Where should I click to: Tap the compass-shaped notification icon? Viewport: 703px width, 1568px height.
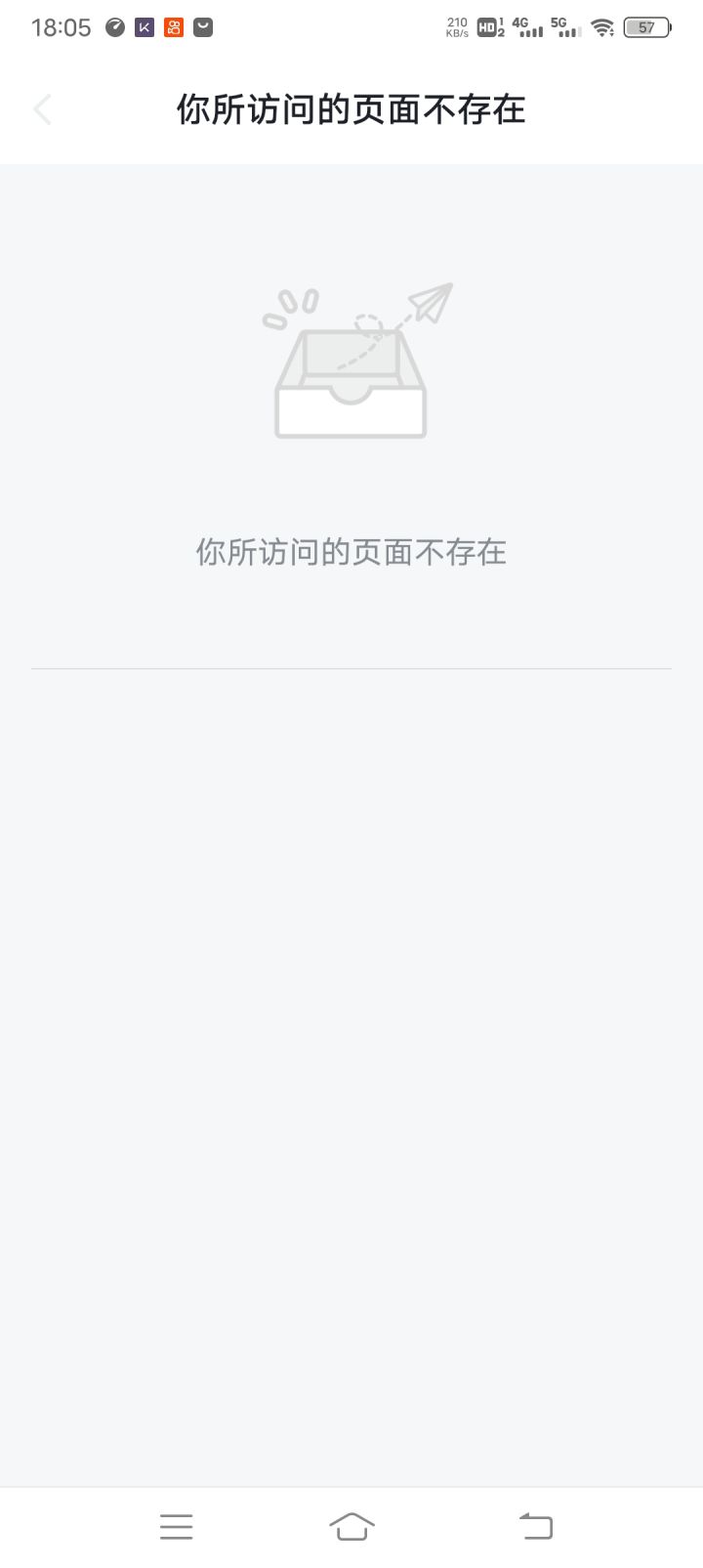pyautogui.click(x=114, y=27)
